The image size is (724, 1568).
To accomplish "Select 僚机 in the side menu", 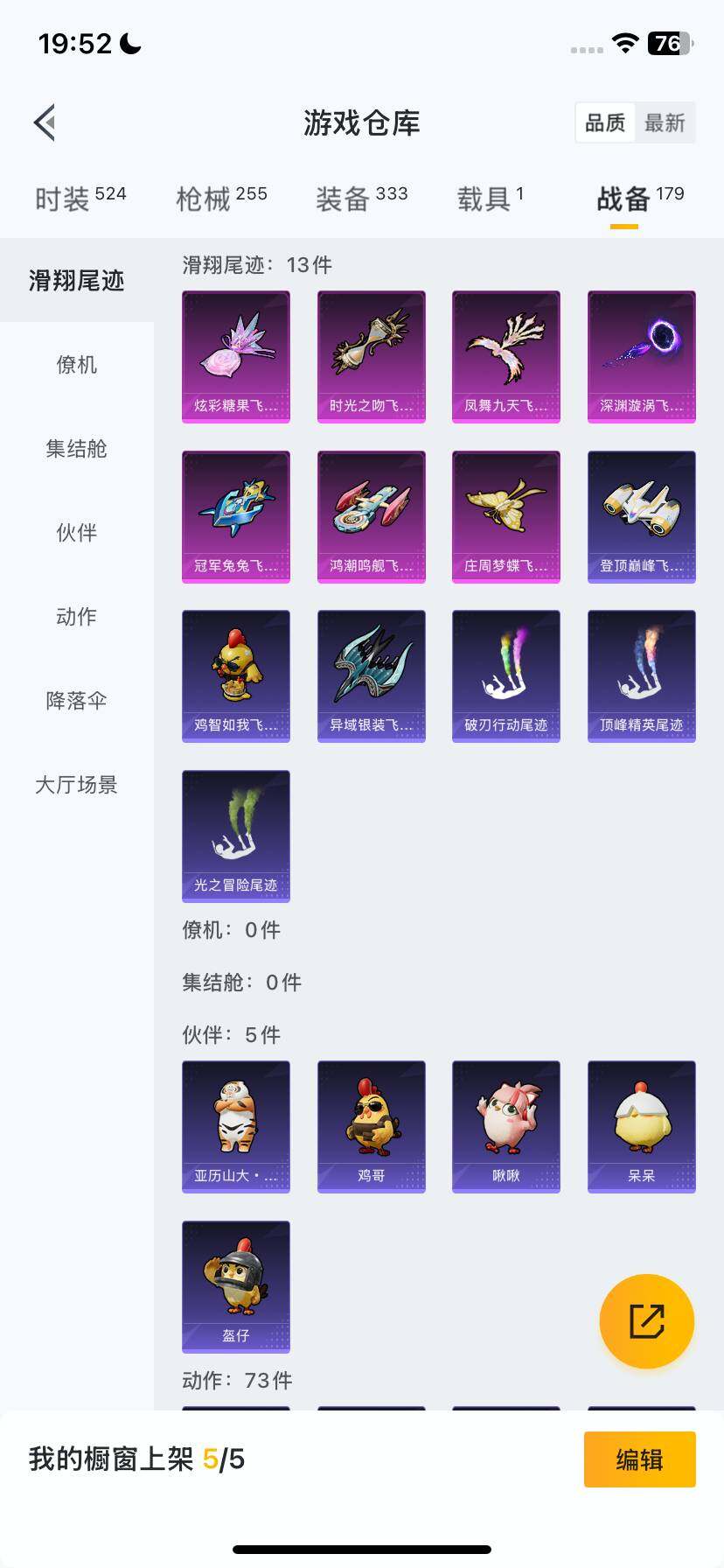I will pyautogui.click(x=77, y=364).
